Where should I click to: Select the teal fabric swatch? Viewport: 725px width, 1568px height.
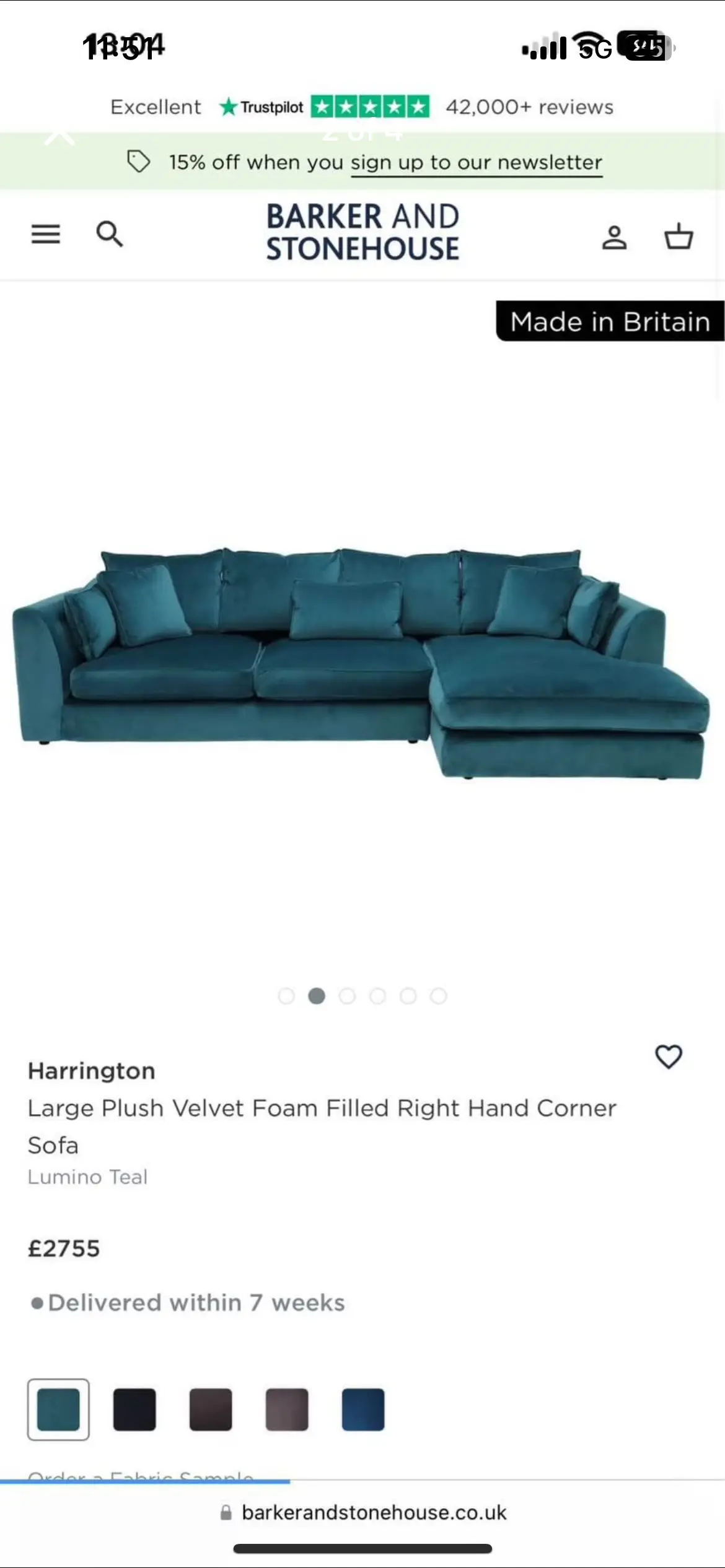58,1409
